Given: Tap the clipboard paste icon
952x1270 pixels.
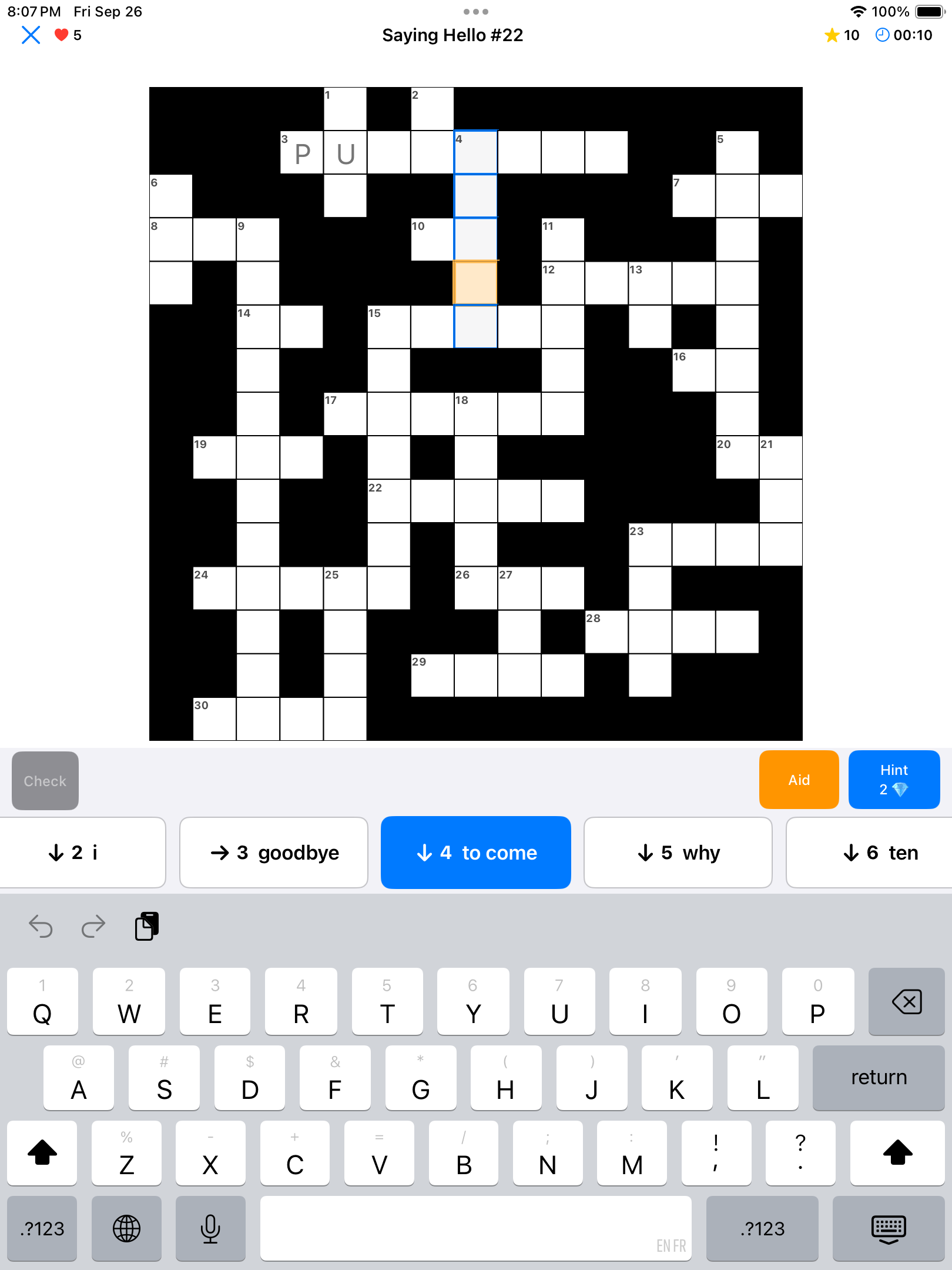Looking at the screenshot, I should [147, 927].
